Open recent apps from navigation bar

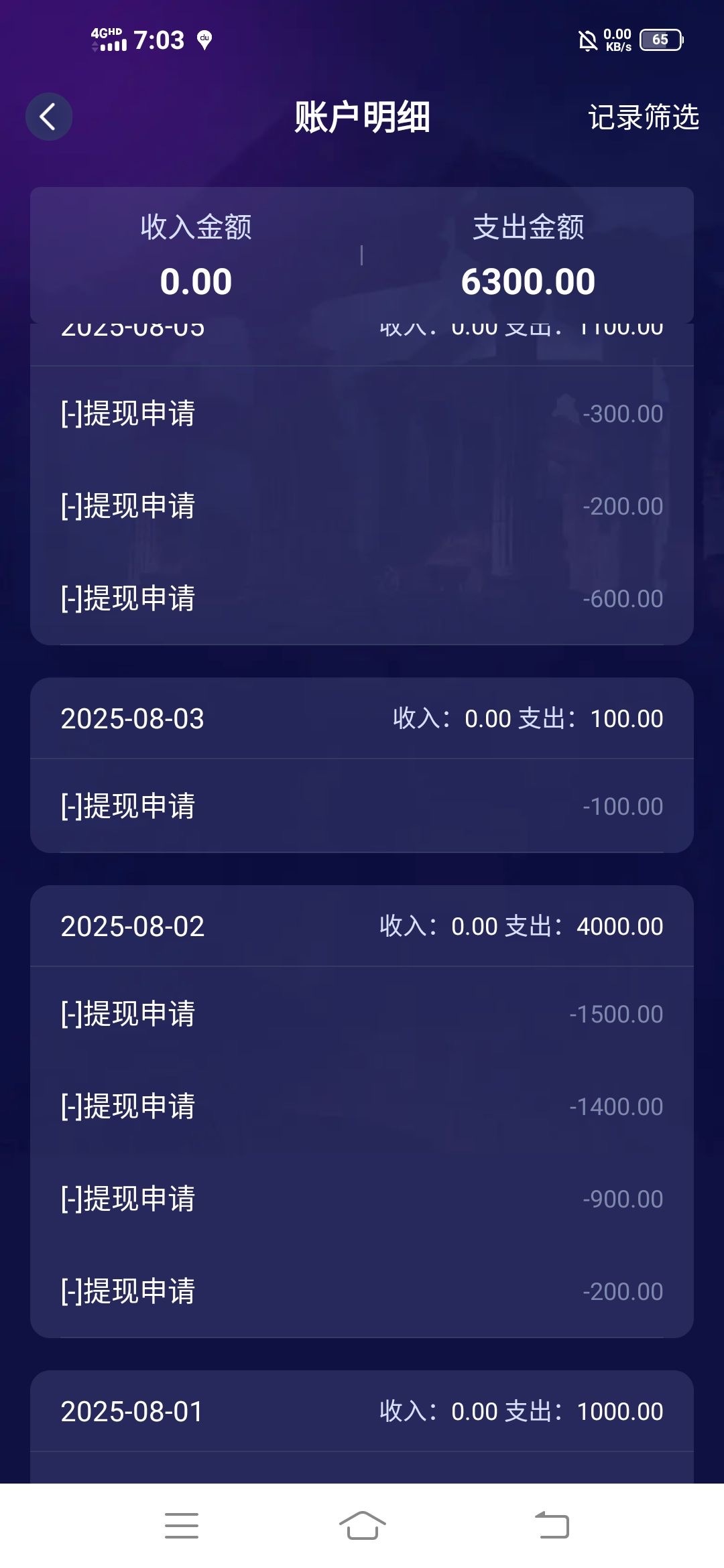point(181,1525)
